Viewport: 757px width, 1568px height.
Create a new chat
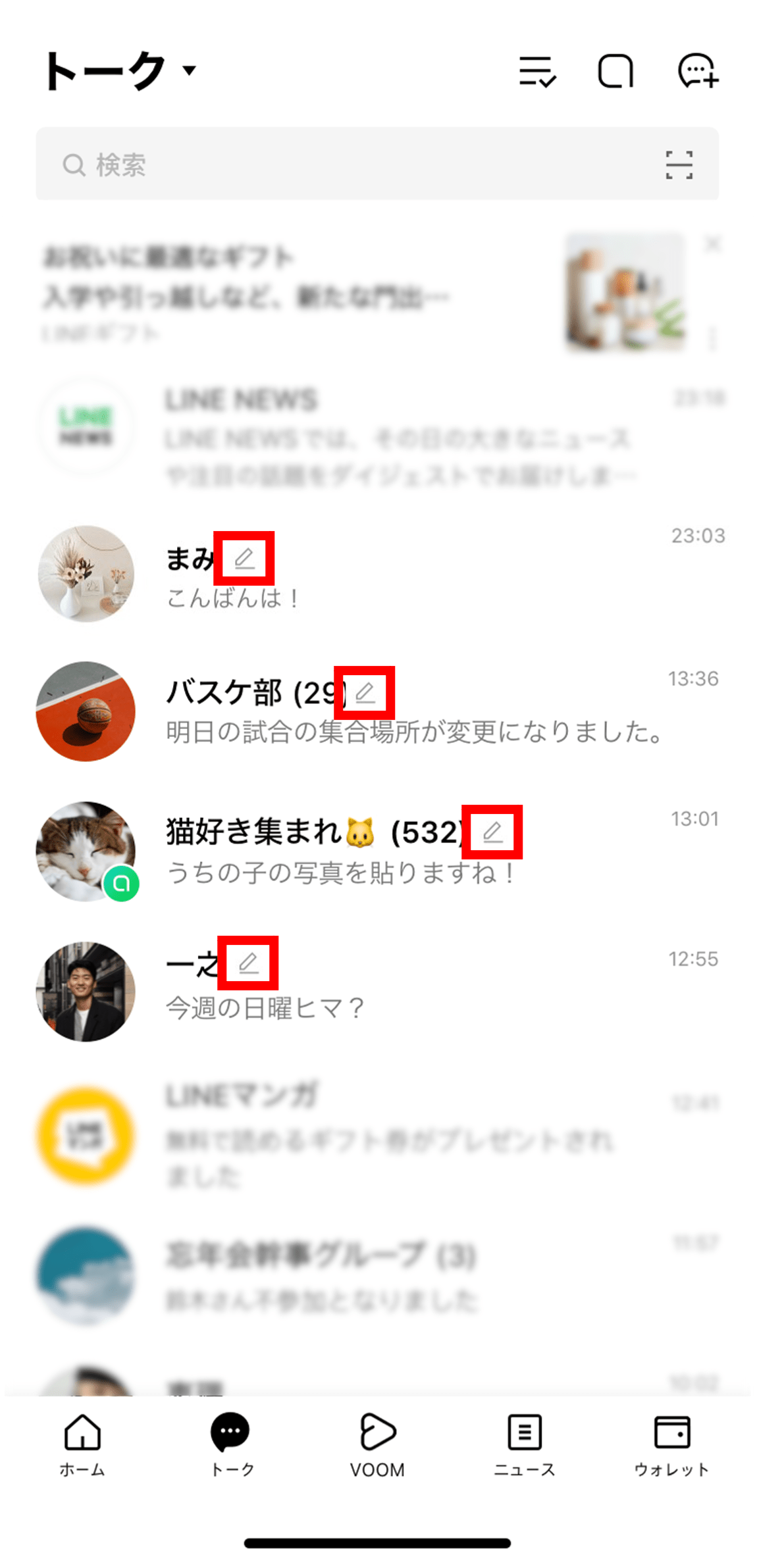[698, 71]
